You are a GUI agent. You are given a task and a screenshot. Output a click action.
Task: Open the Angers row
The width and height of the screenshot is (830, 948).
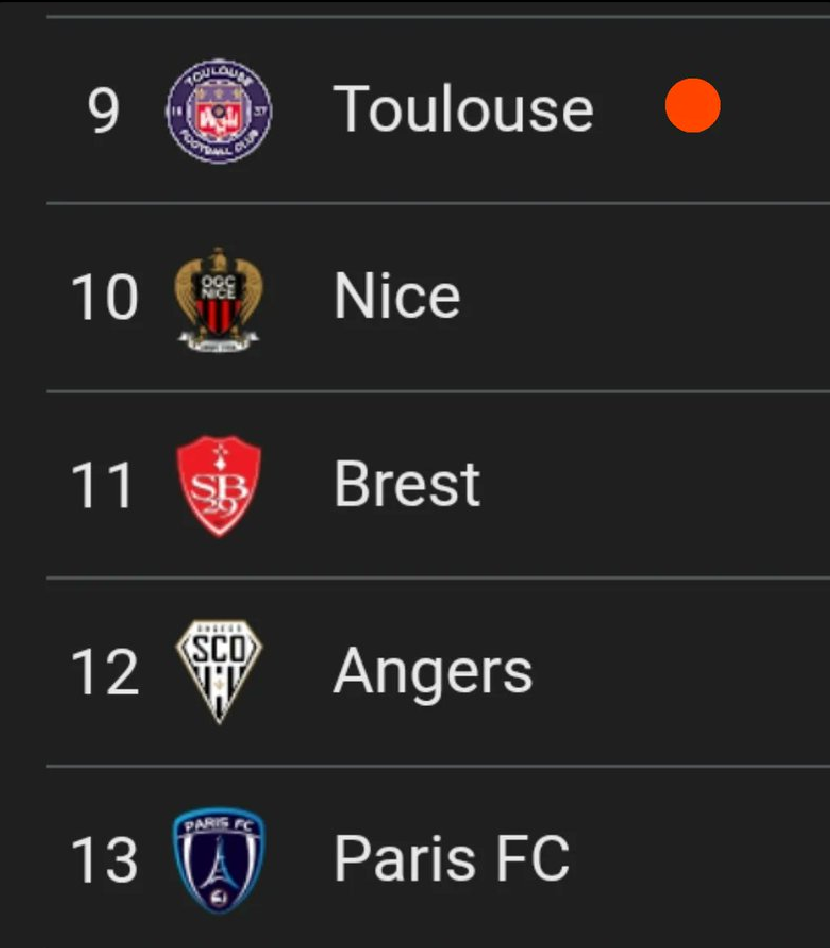[x=432, y=671]
